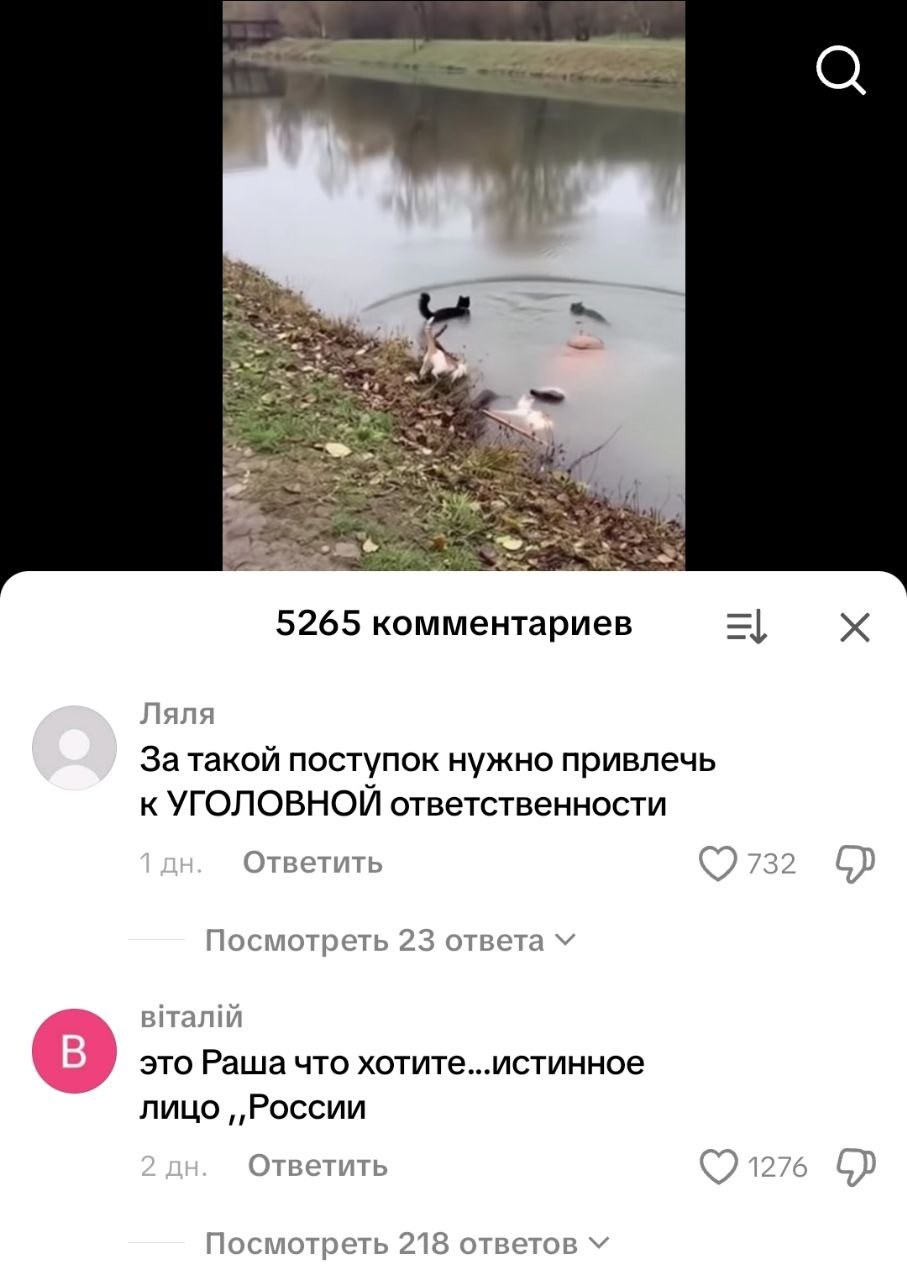Like Ляля's comment
The image size is (907, 1280).
click(x=718, y=864)
